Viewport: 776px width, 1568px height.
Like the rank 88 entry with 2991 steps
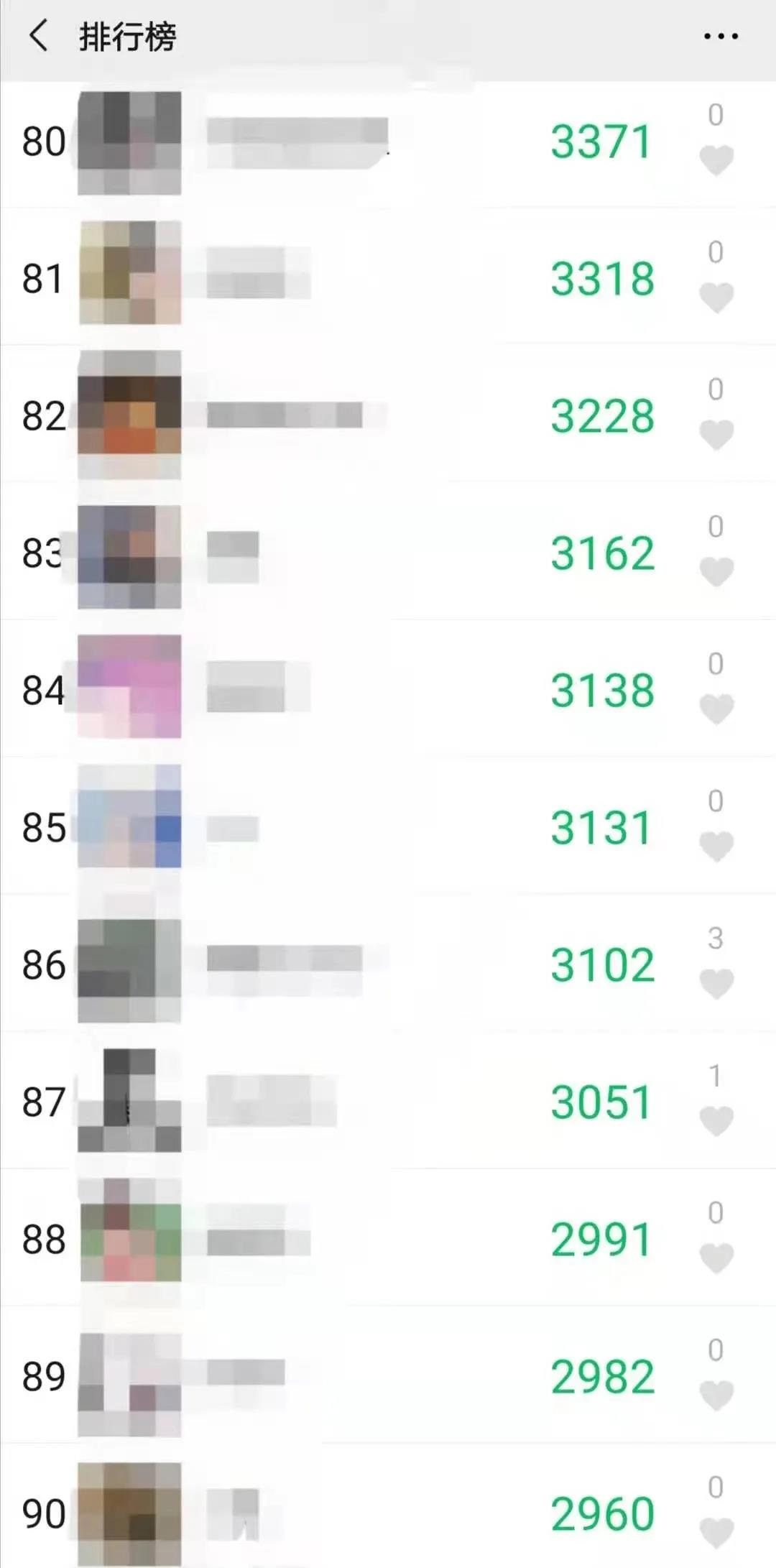tap(716, 1258)
